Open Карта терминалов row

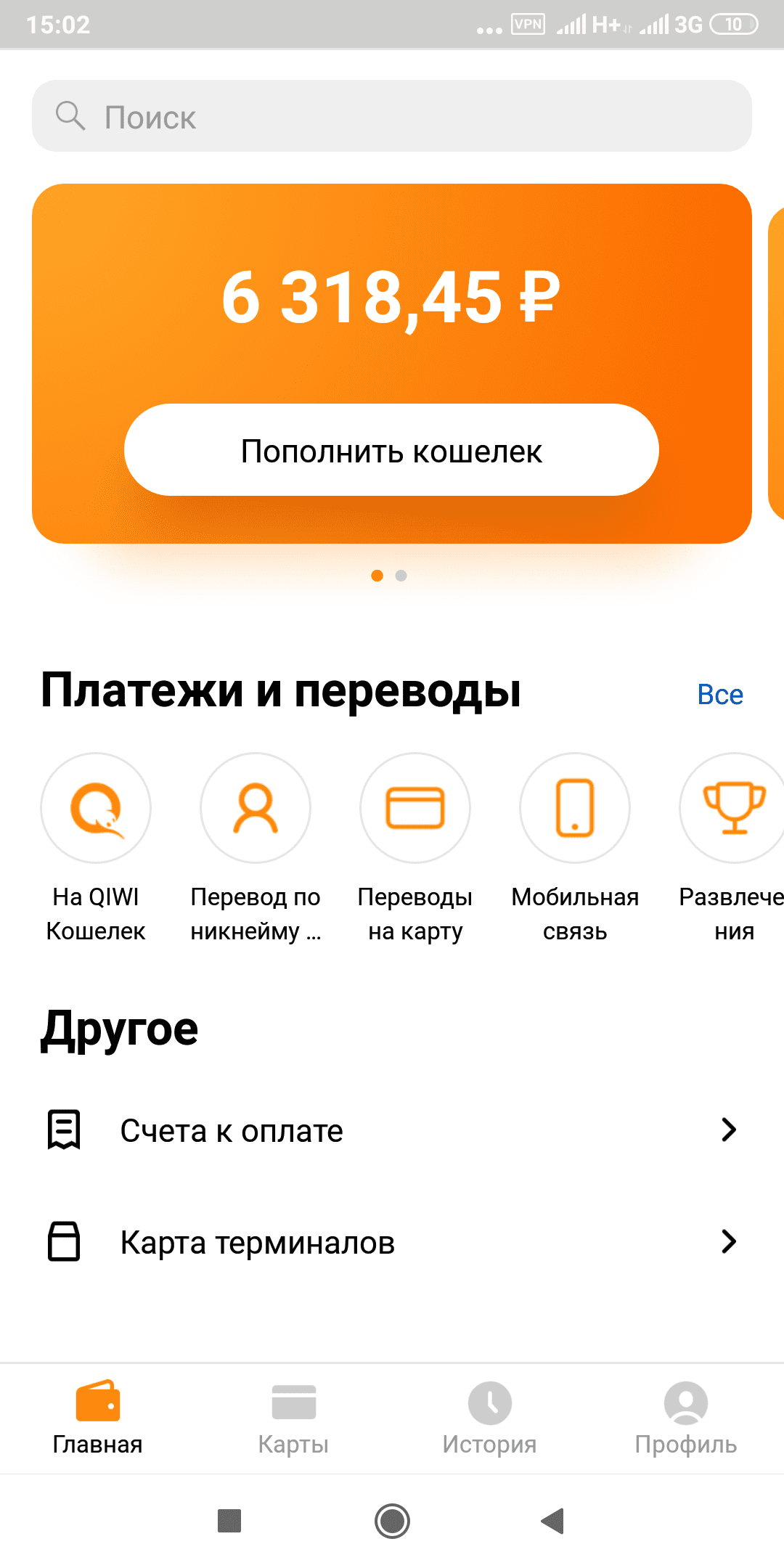[392, 1242]
